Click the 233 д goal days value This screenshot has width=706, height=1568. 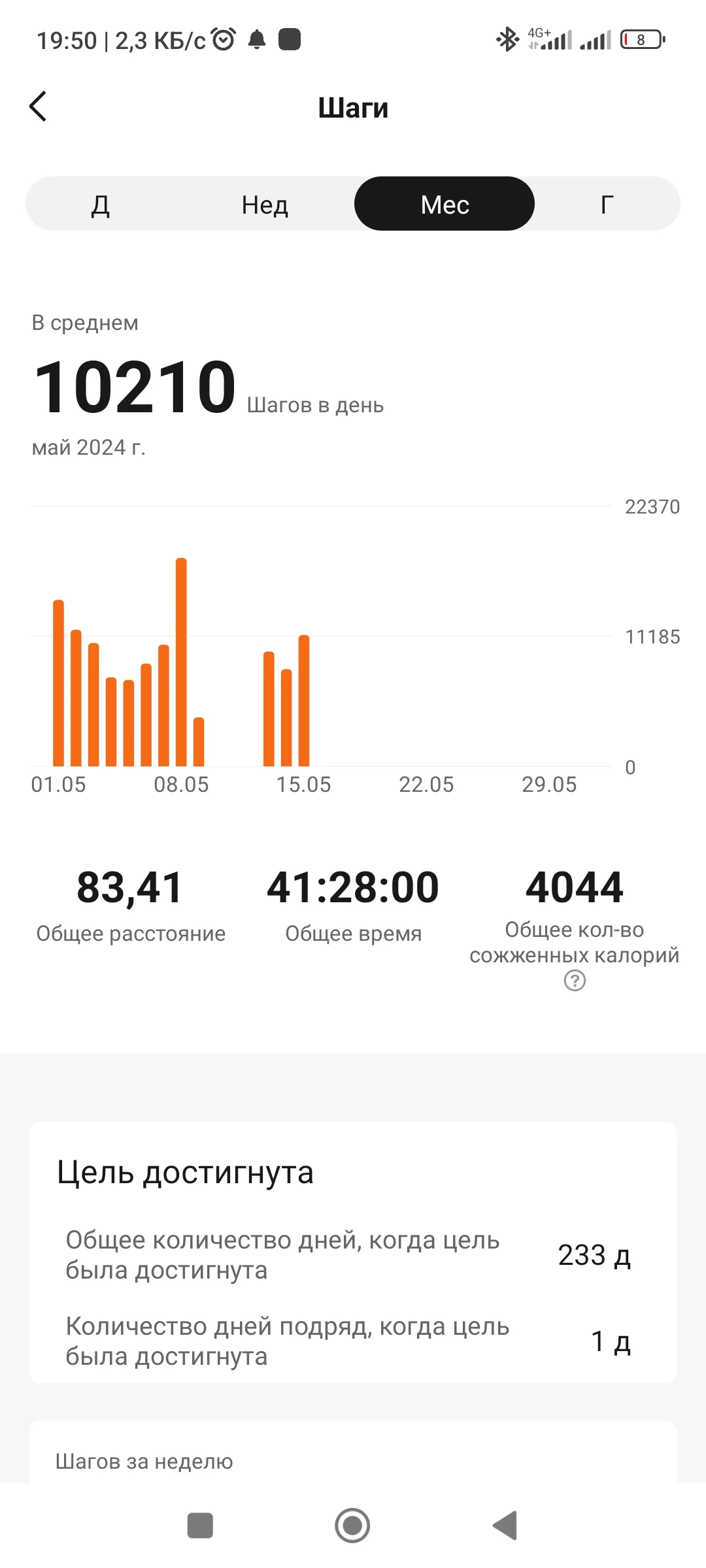(x=594, y=1255)
